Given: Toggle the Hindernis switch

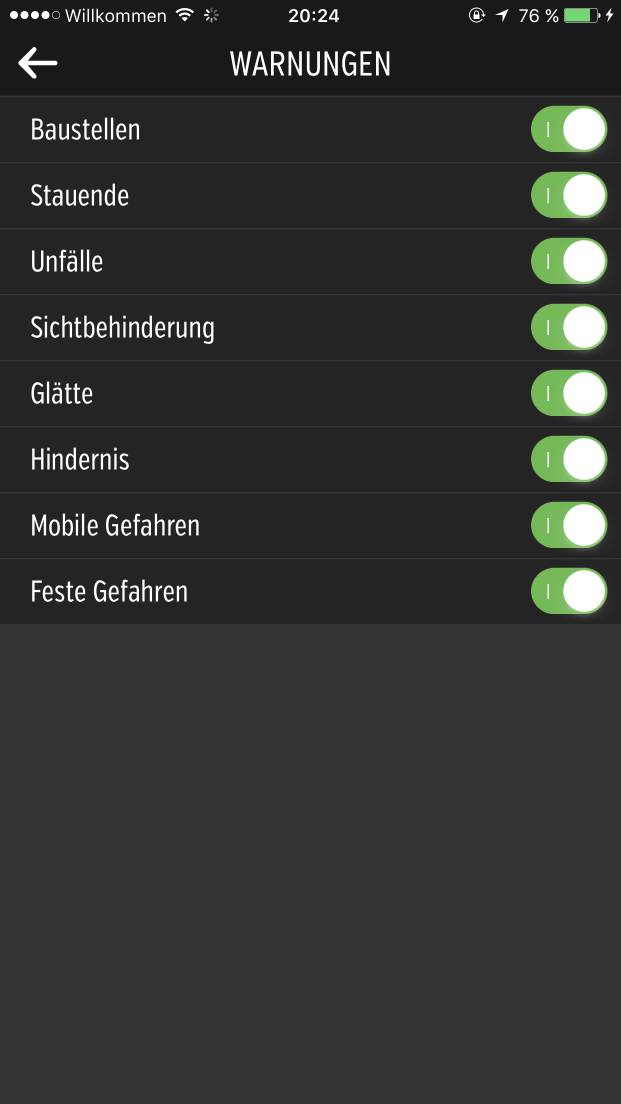Looking at the screenshot, I should [569, 459].
